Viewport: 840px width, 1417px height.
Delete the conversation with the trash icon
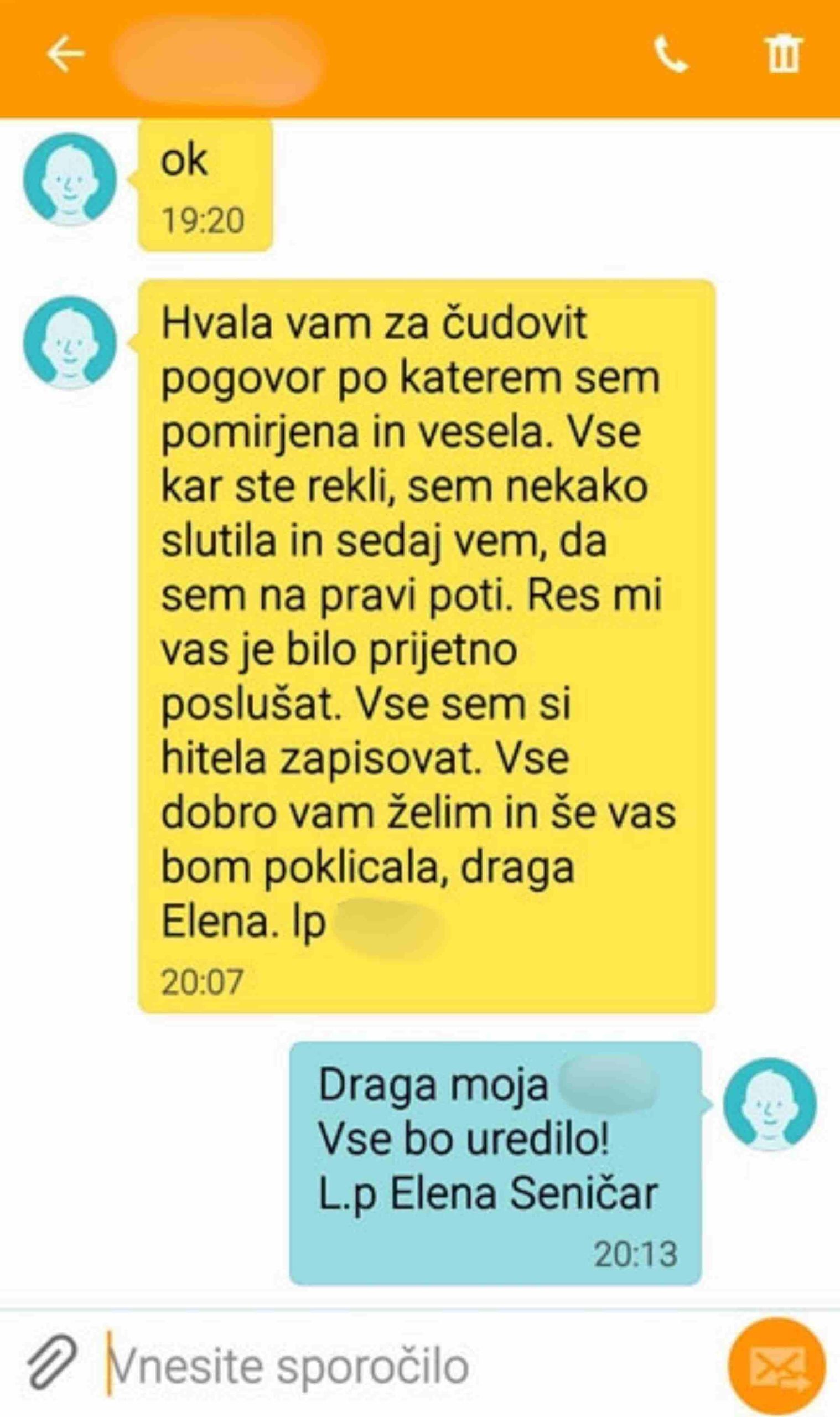point(784,55)
